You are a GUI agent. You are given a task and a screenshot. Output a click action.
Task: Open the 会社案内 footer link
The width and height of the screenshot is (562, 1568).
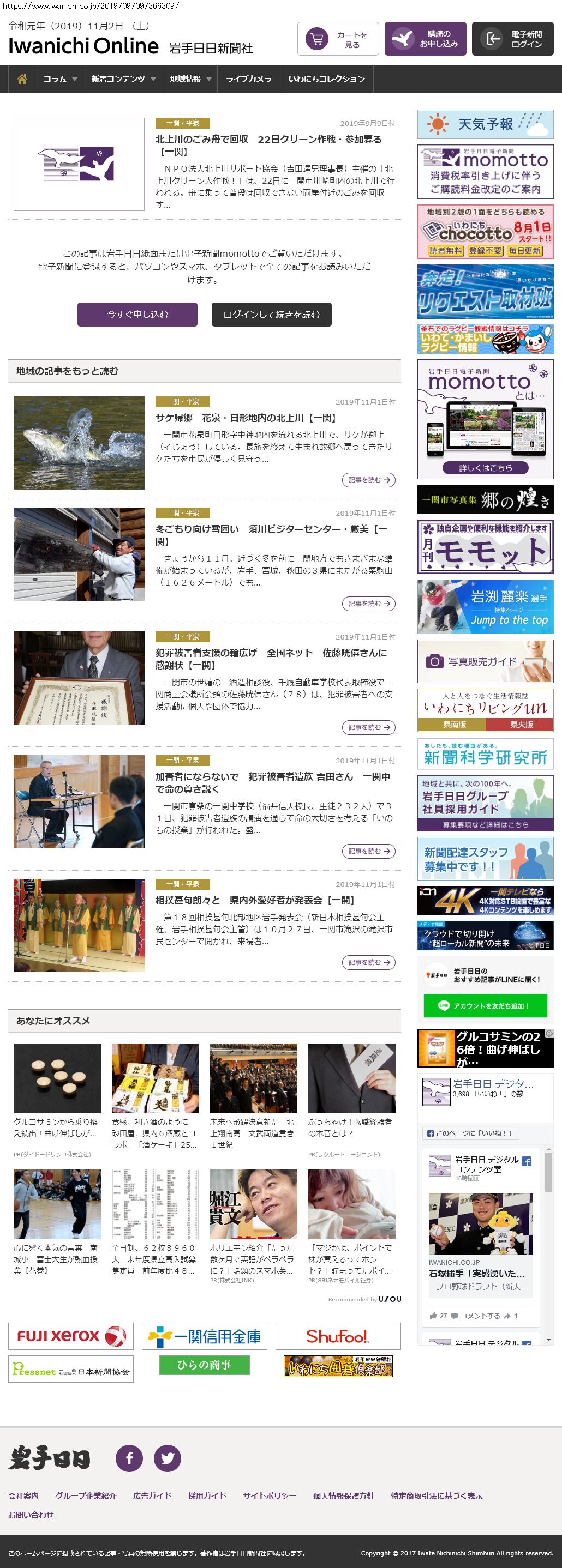(23, 1495)
